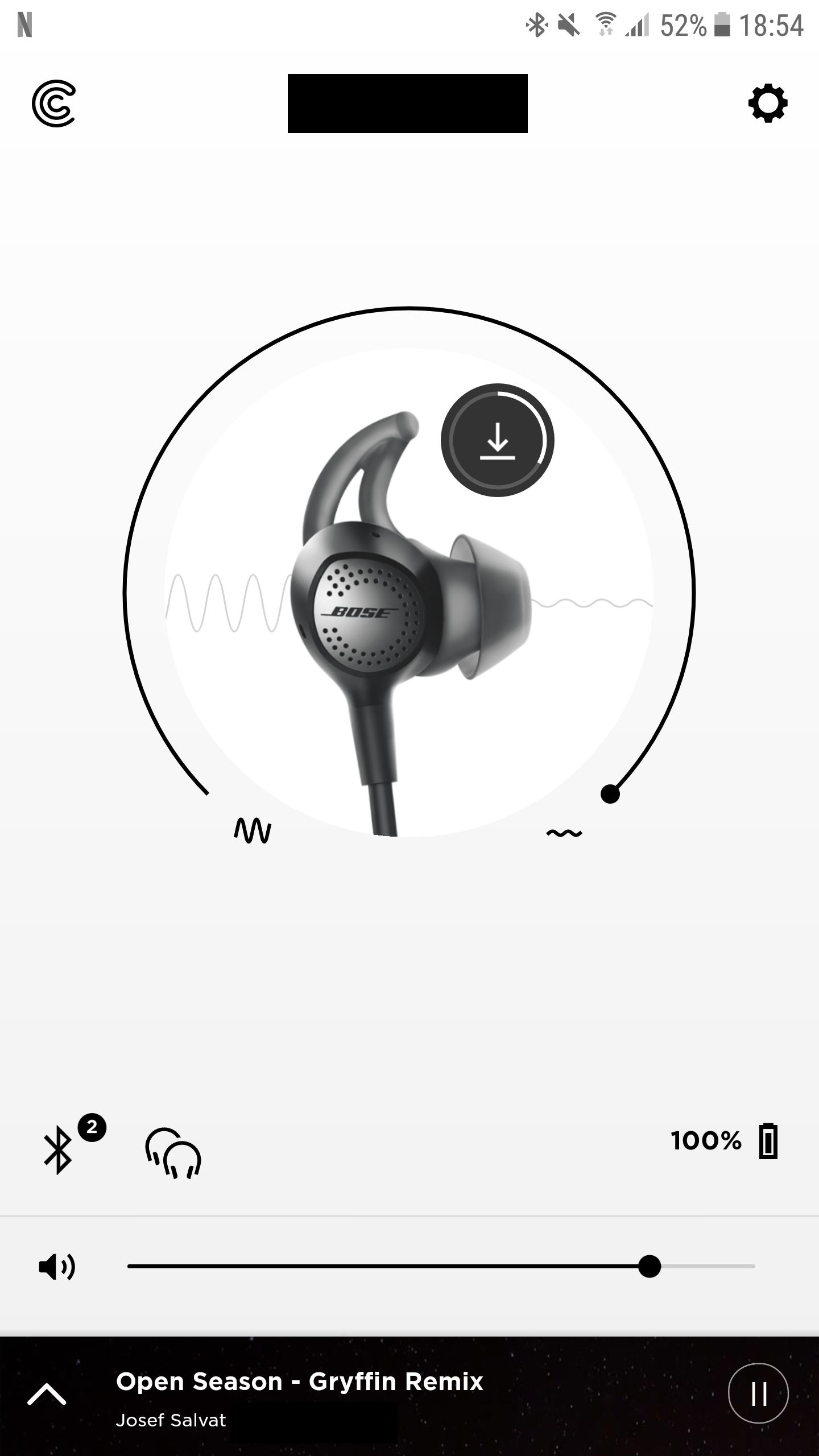Viewport: 819px width, 1456px height.
Task: Expand the now playing panel
Action: (x=47, y=1394)
